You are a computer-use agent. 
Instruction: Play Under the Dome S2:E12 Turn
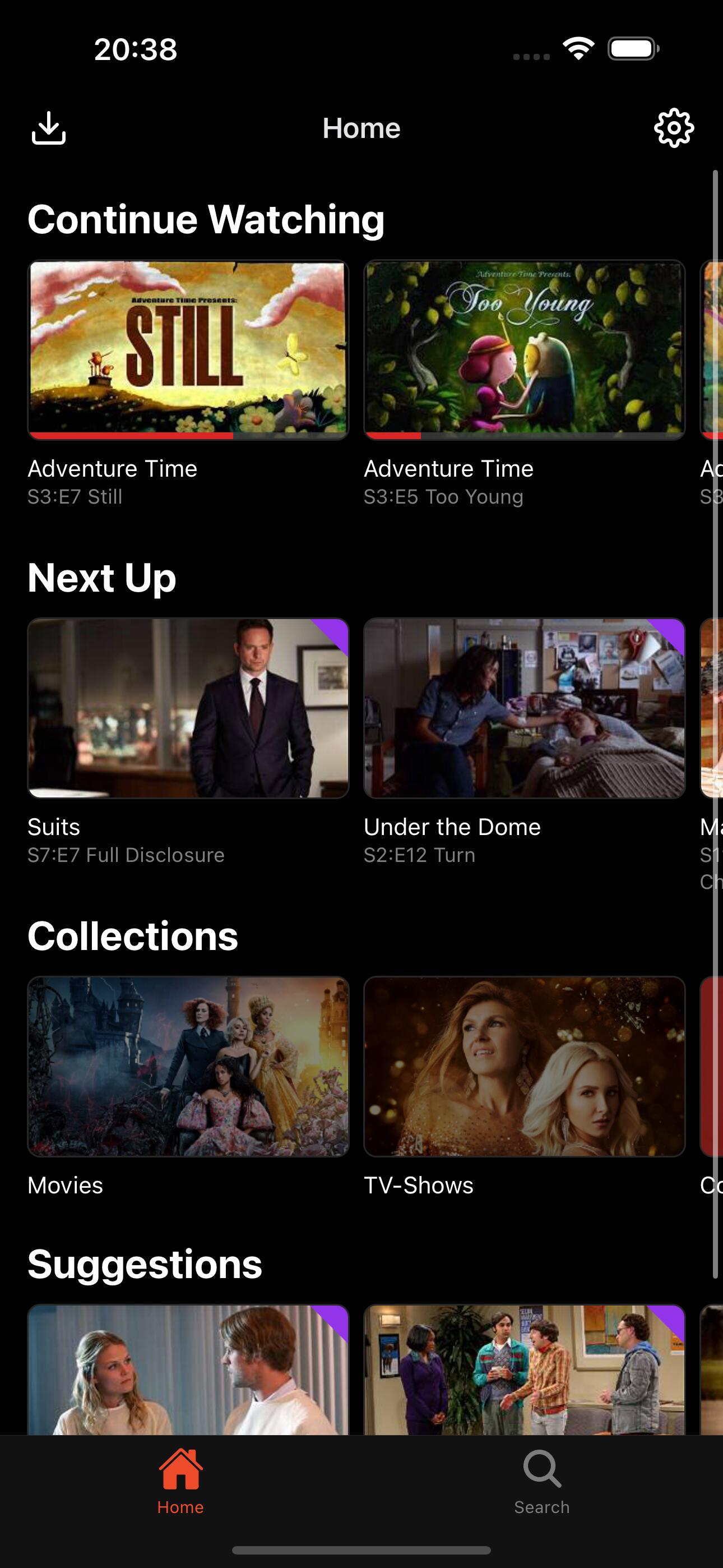point(524,708)
